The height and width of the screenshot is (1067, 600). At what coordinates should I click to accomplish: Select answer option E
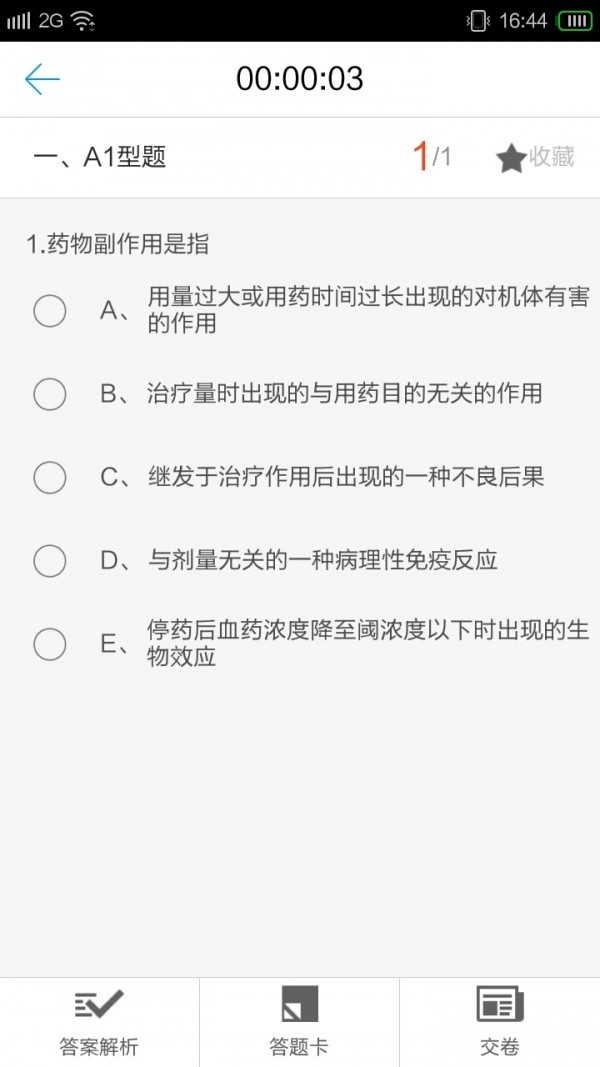click(50, 644)
